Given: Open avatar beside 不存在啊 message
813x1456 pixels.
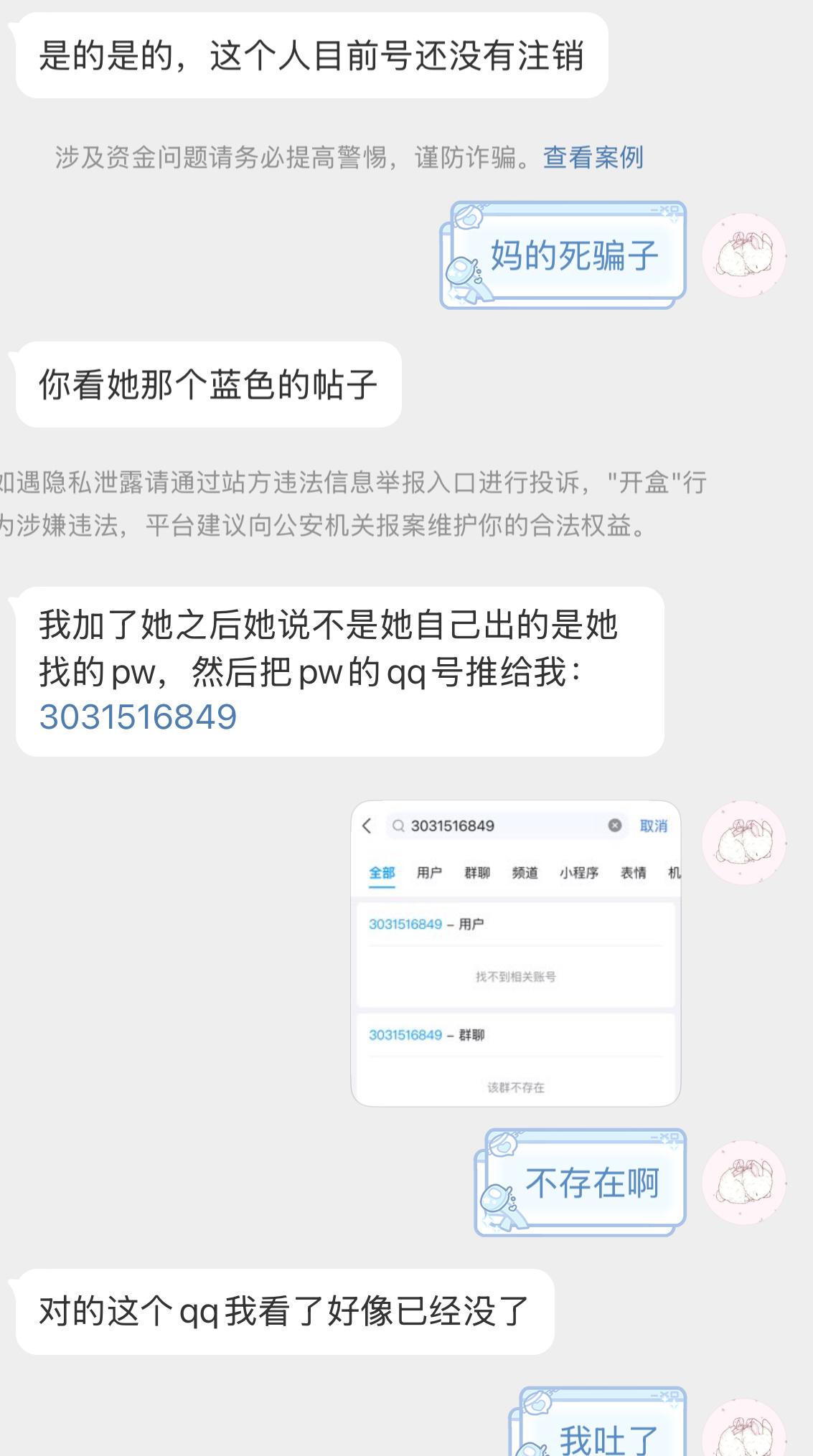Looking at the screenshot, I should (743, 1182).
